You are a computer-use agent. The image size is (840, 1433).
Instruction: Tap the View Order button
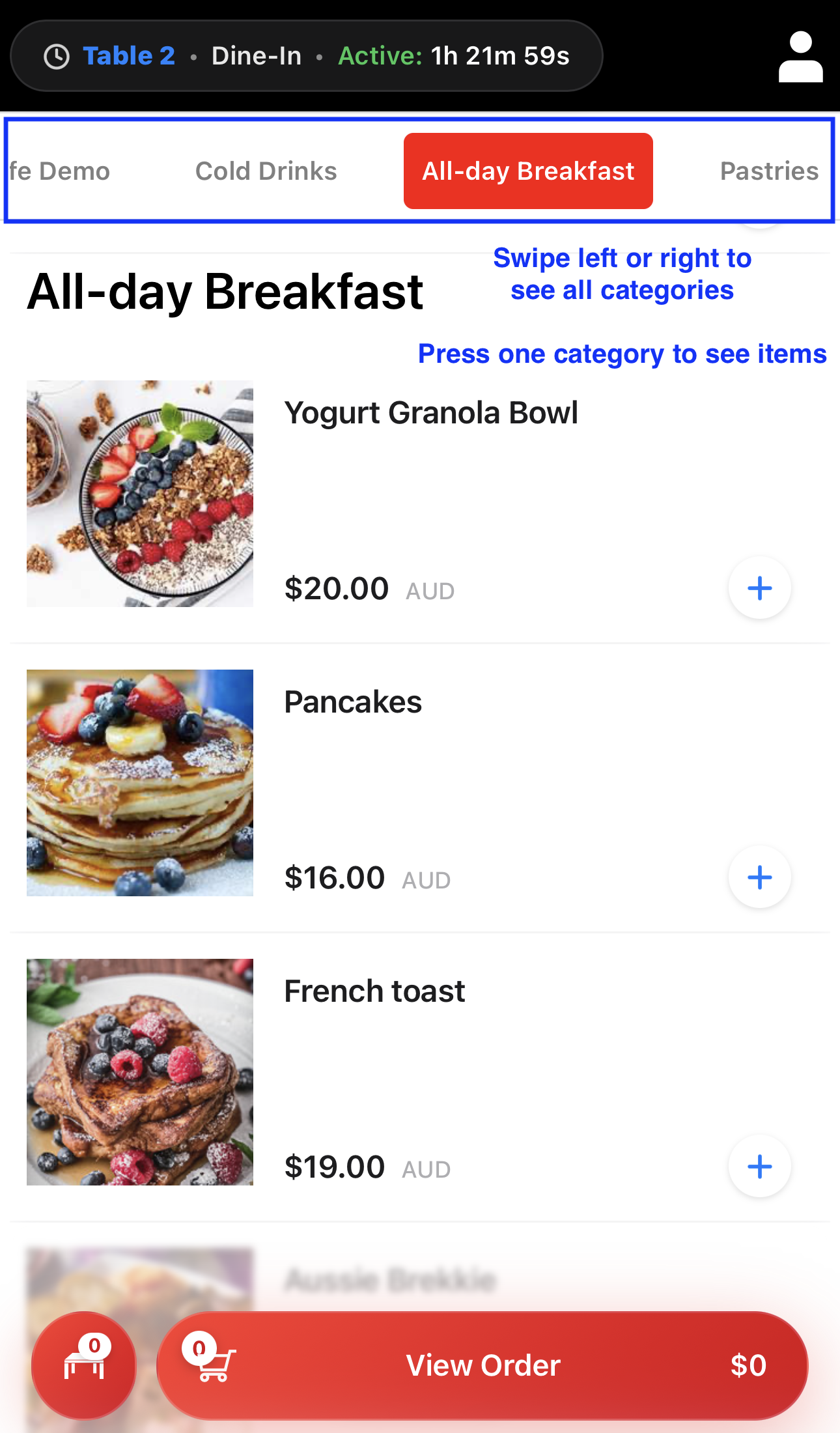click(483, 1366)
